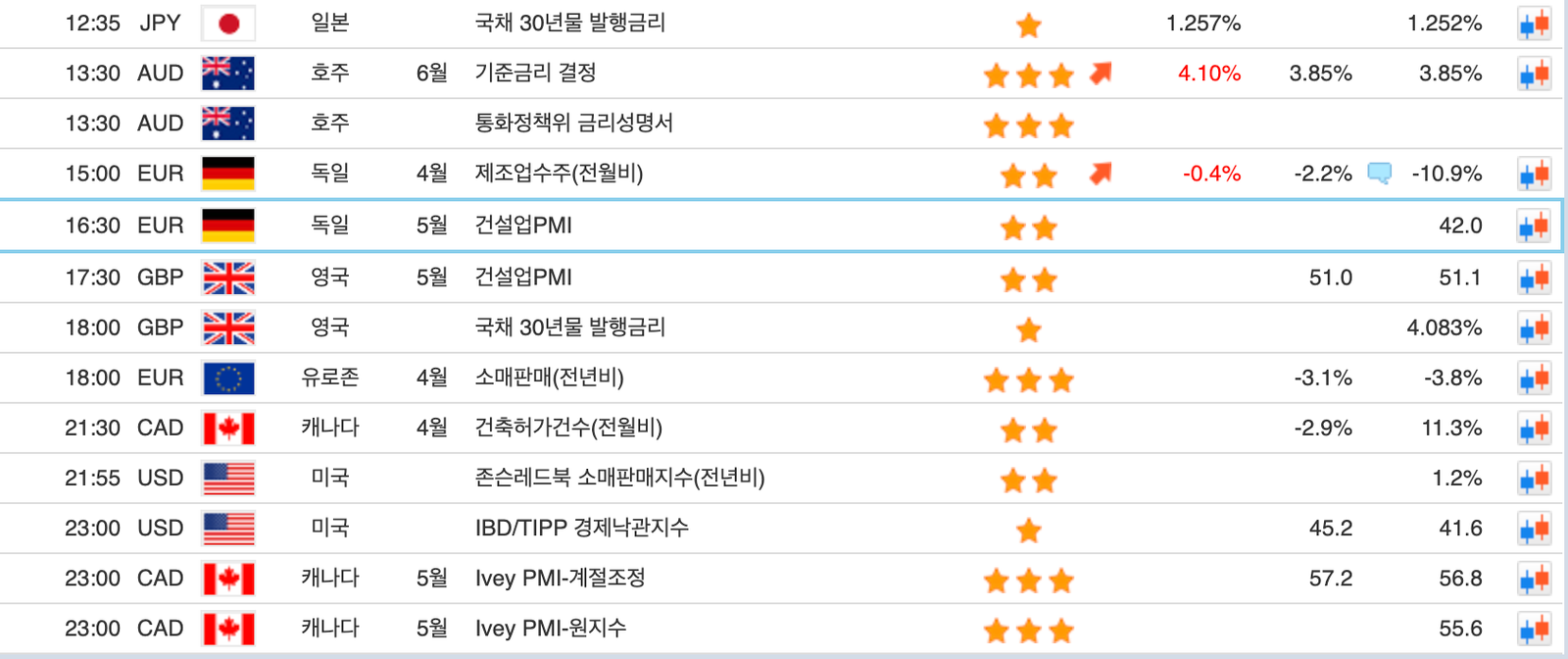
Task: Open the 존슨레드북 소매판매지수 event row
Action: click(x=619, y=479)
